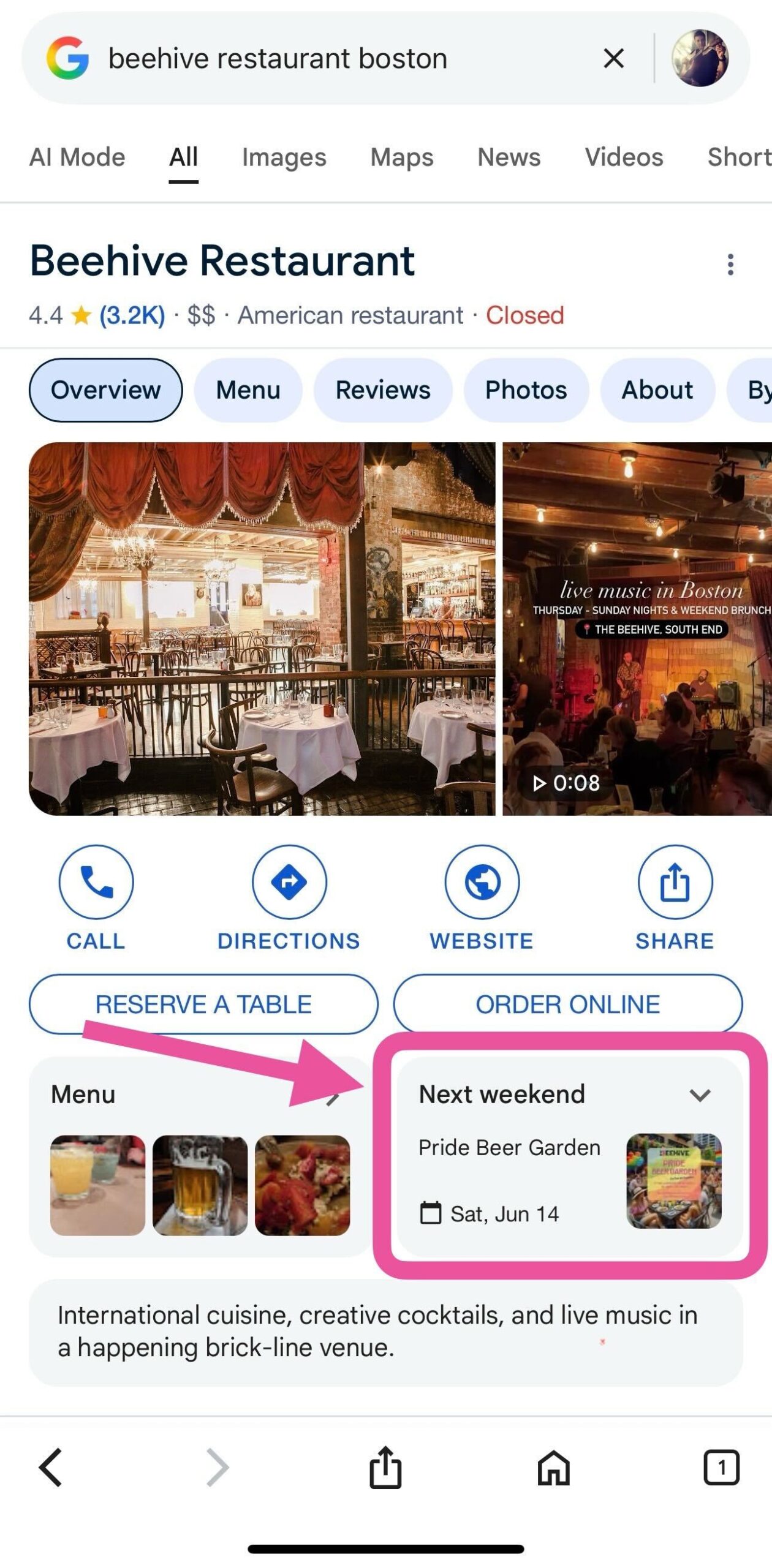Open the 3.2K reviews link
This screenshot has height=1568, width=772.
tap(132, 315)
